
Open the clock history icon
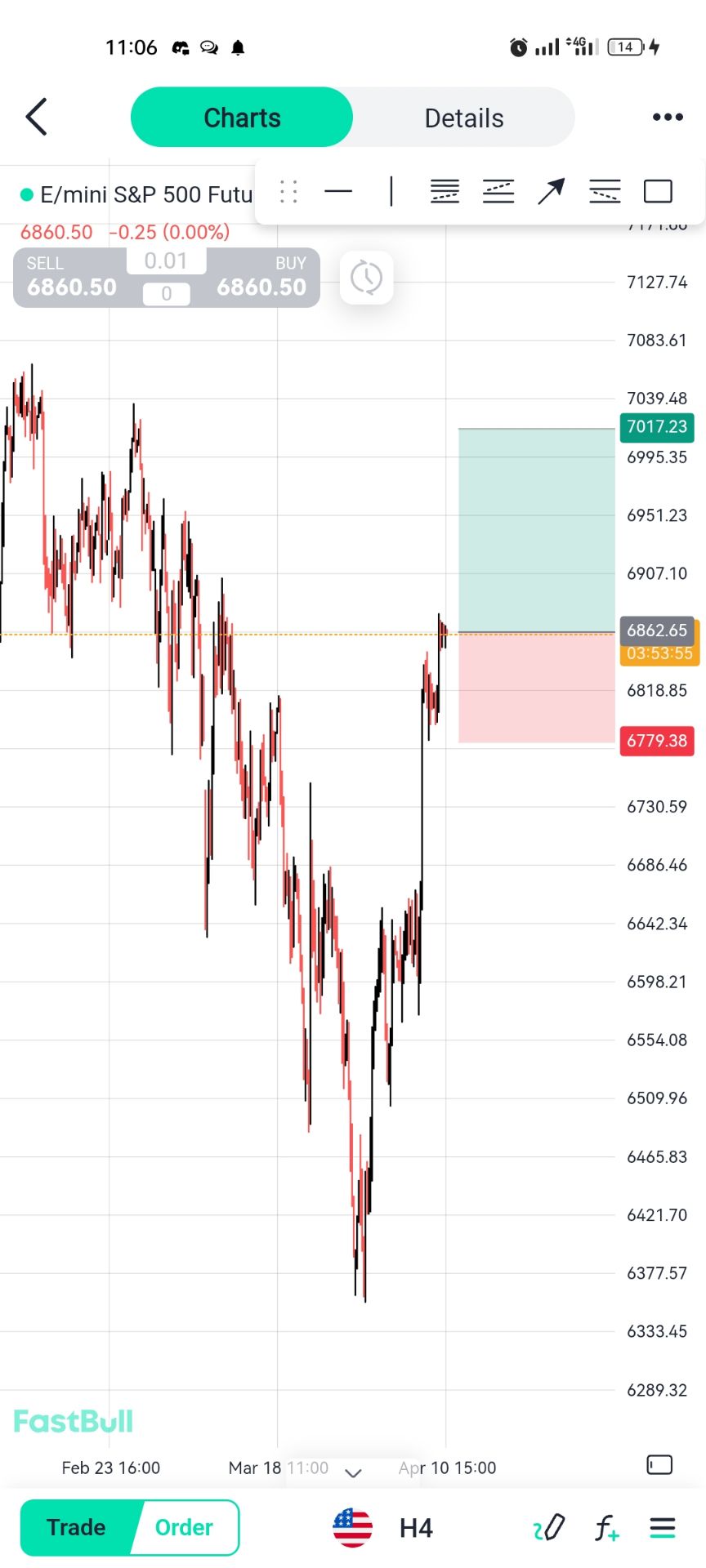click(366, 278)
